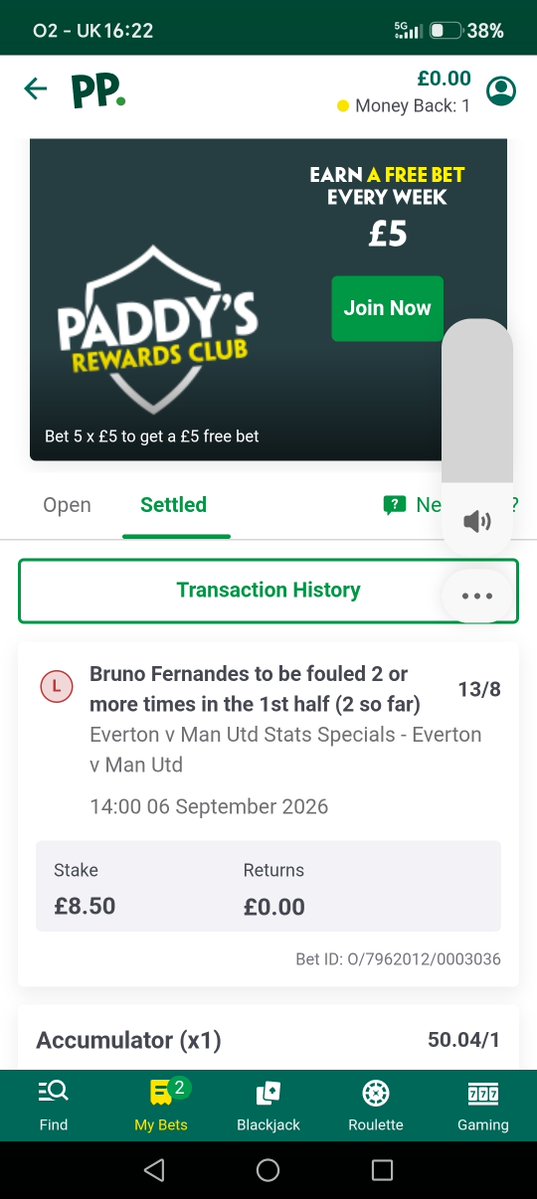Tap the system home button
The height and width of the screenshot is (1199, 537).
(x=268, y=1170)
